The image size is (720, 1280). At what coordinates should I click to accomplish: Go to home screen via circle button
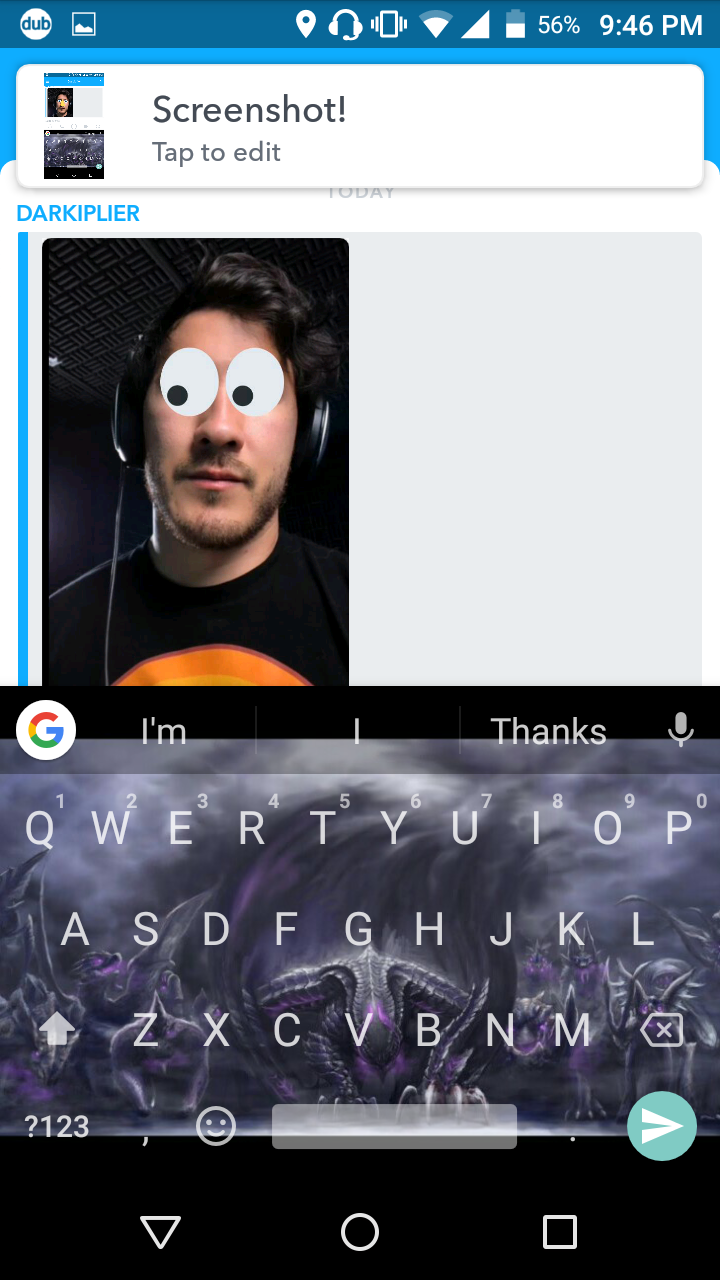pos(360,1232)
